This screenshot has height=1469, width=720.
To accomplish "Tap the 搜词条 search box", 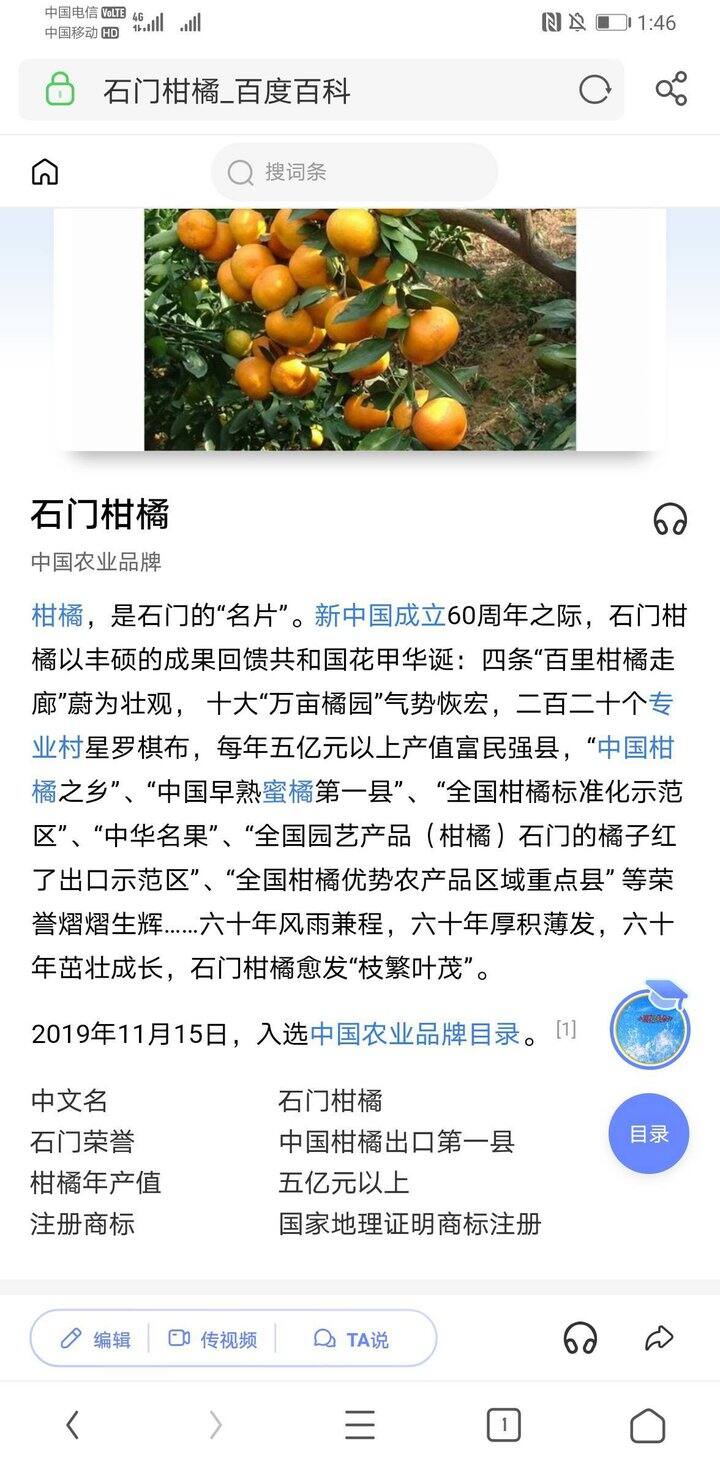I will click(354, 172).
